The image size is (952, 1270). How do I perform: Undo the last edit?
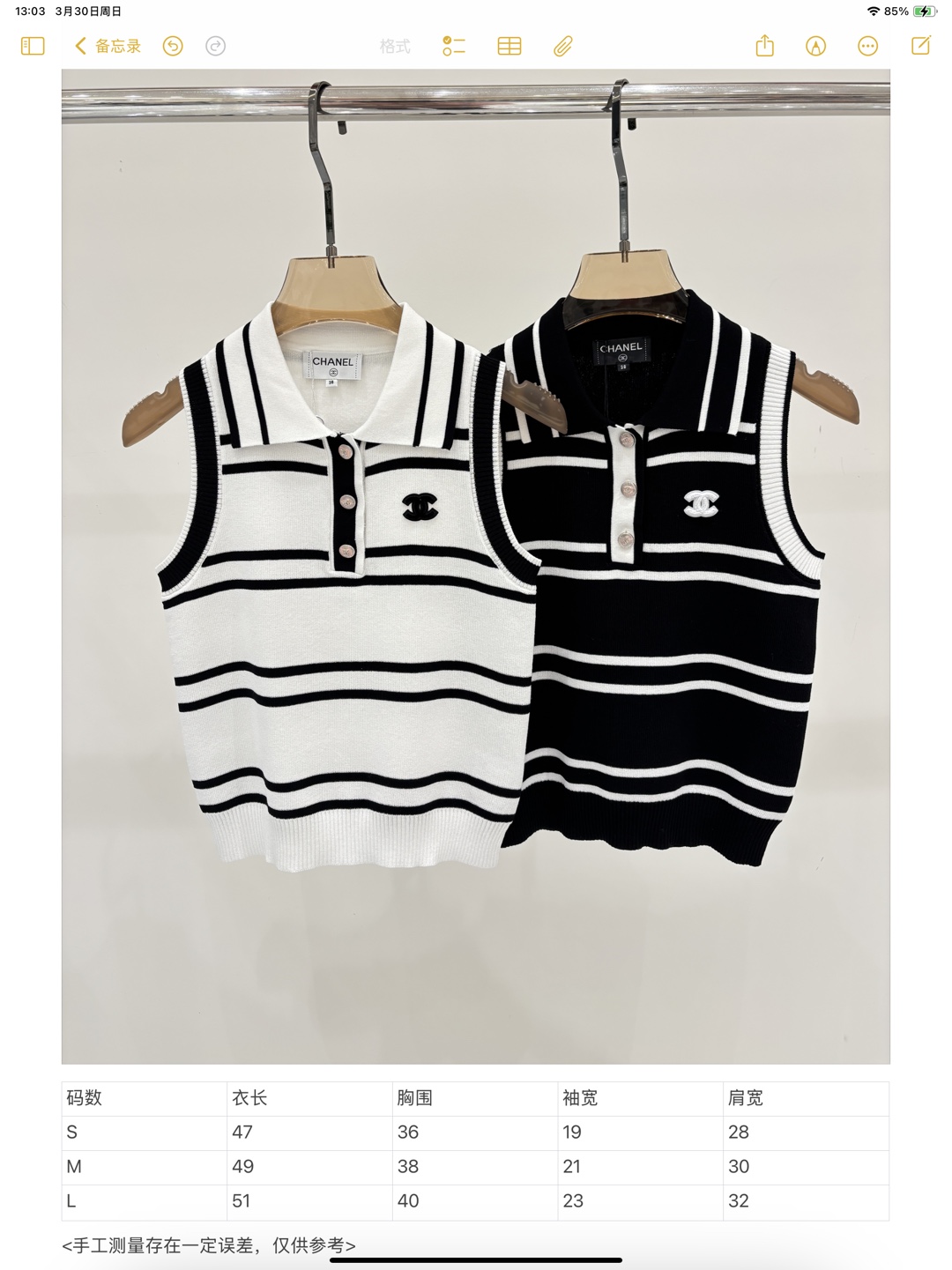click(x=173, y=46)
